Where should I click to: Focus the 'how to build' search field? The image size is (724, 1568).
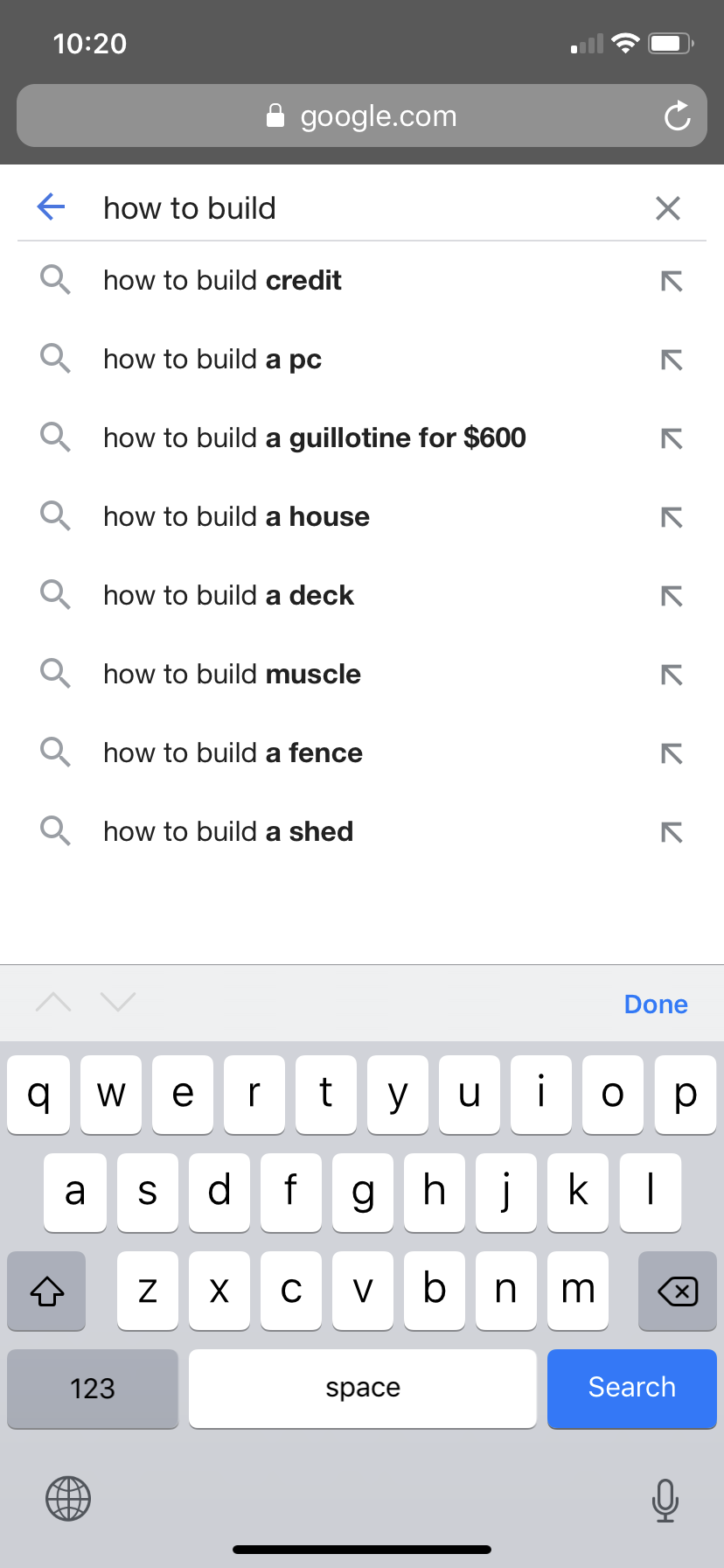point(367,208)
